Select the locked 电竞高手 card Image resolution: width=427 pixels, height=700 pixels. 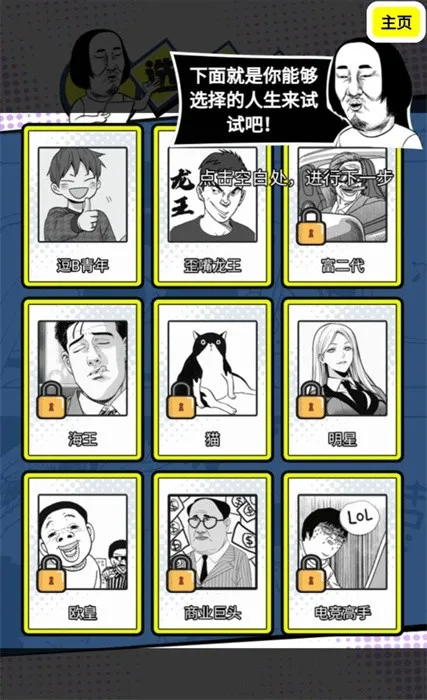pos(343,554)
